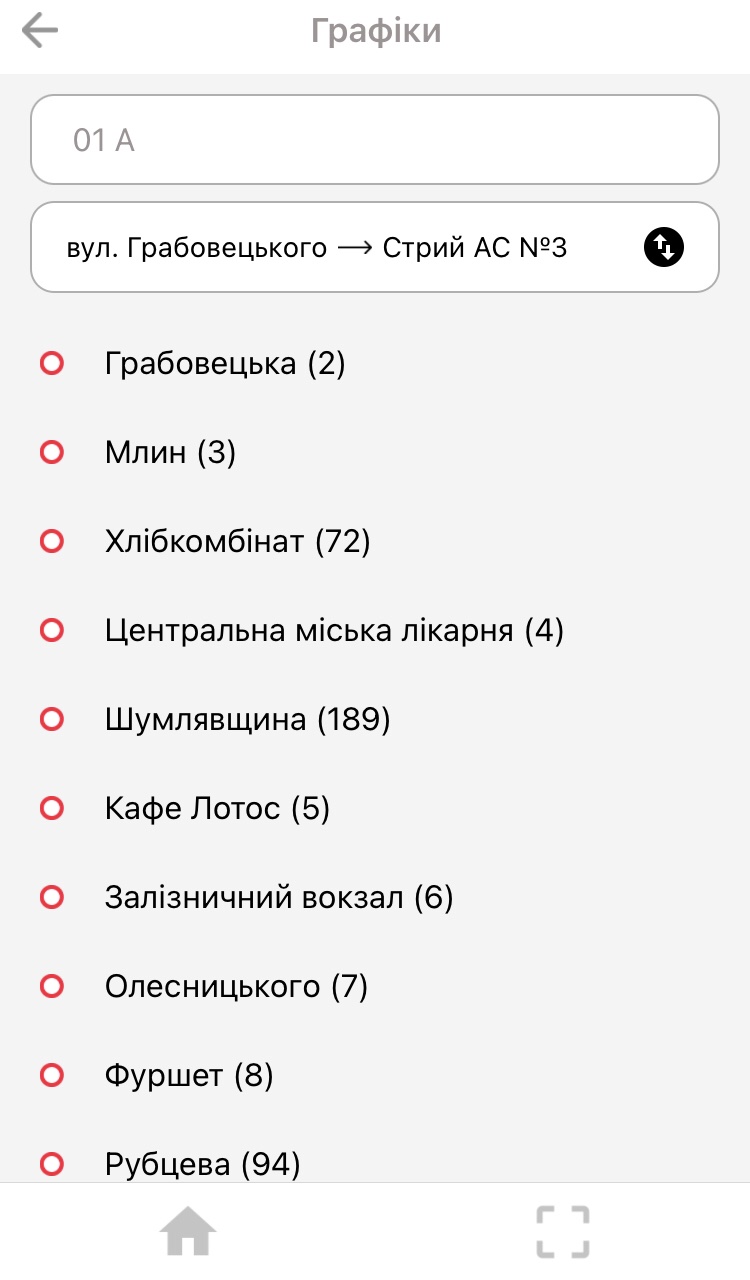Open the 01 A route selector field
Image resolution: width=750 pixels, height=1280 pixels.
click(x=375, y=140)
